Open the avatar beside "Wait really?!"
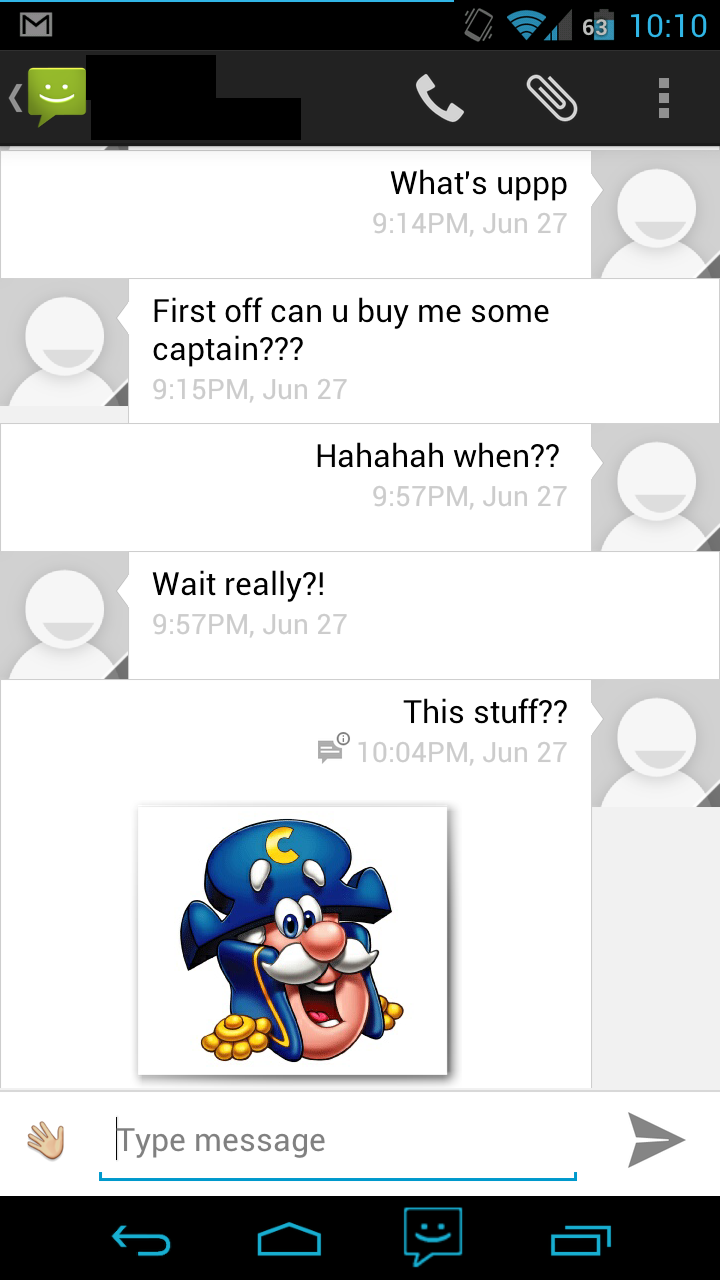 pos(64,616)
